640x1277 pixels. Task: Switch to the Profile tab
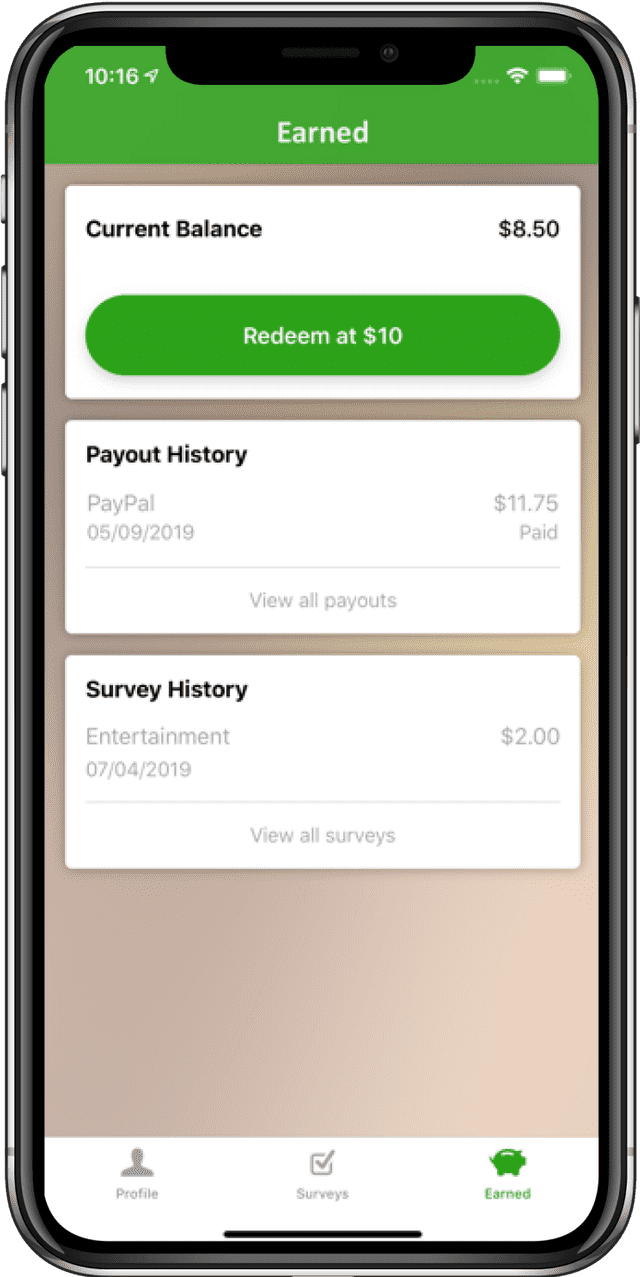coord(137,1174)
